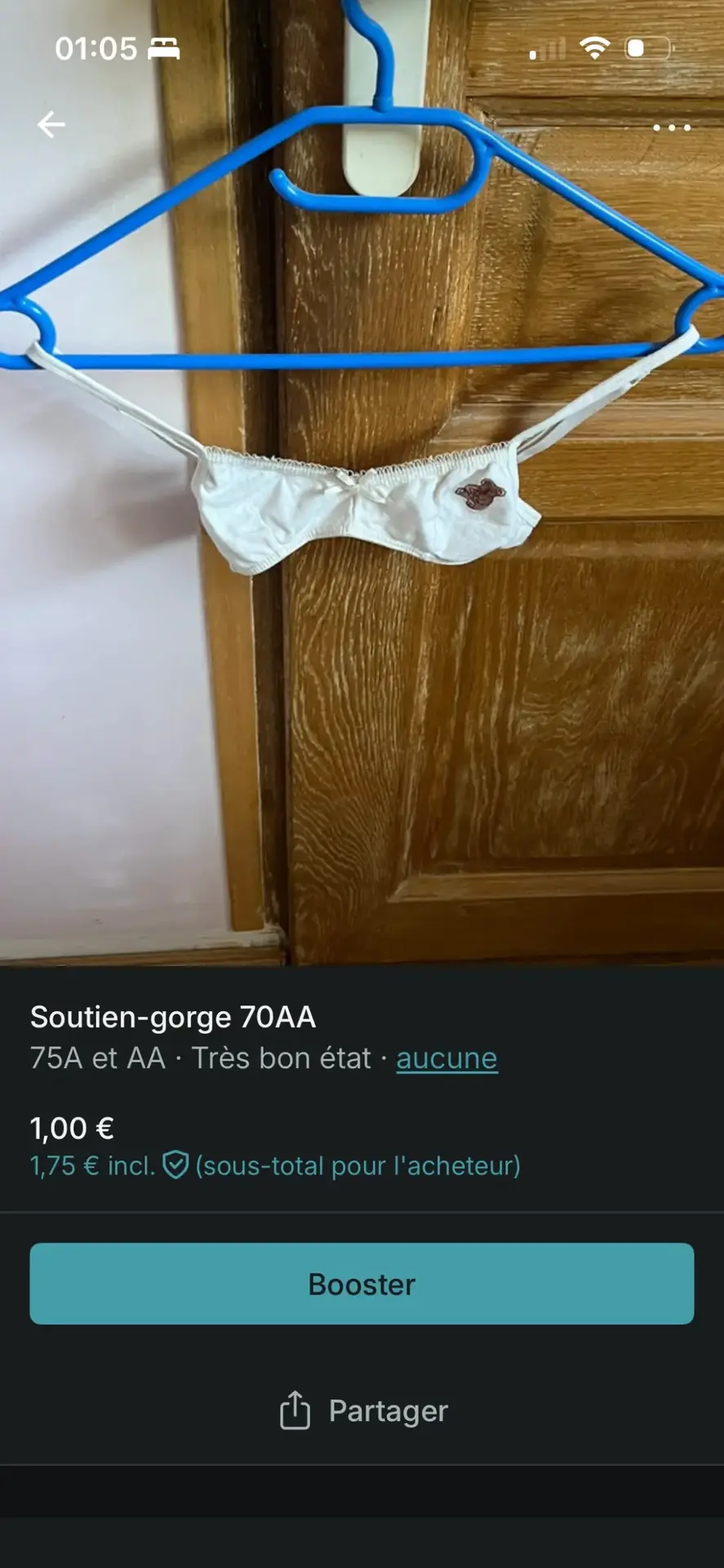Go back using the arrow icon

coord(51,125)
